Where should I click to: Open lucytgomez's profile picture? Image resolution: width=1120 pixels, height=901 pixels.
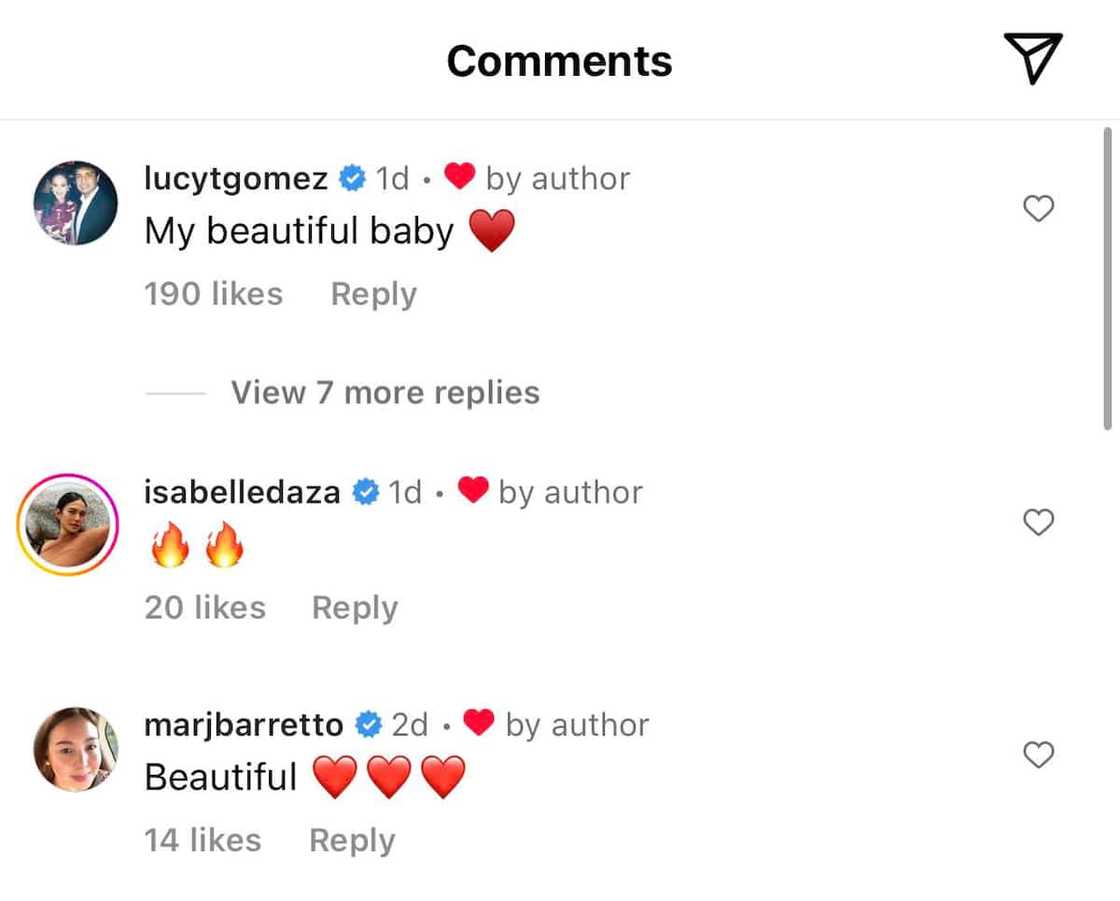[76, 203]
